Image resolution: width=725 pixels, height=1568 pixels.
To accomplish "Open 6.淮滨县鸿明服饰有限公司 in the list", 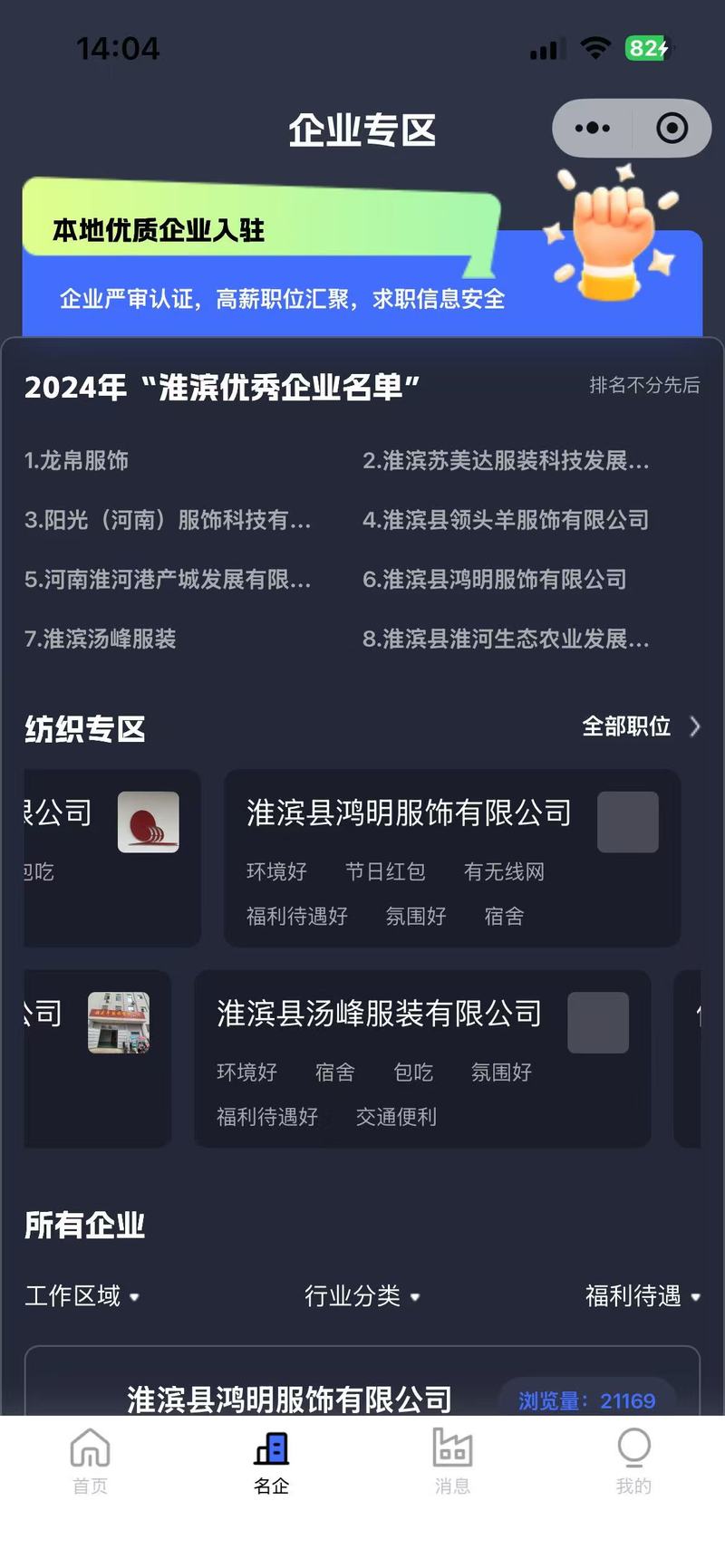I will [495, 580].
